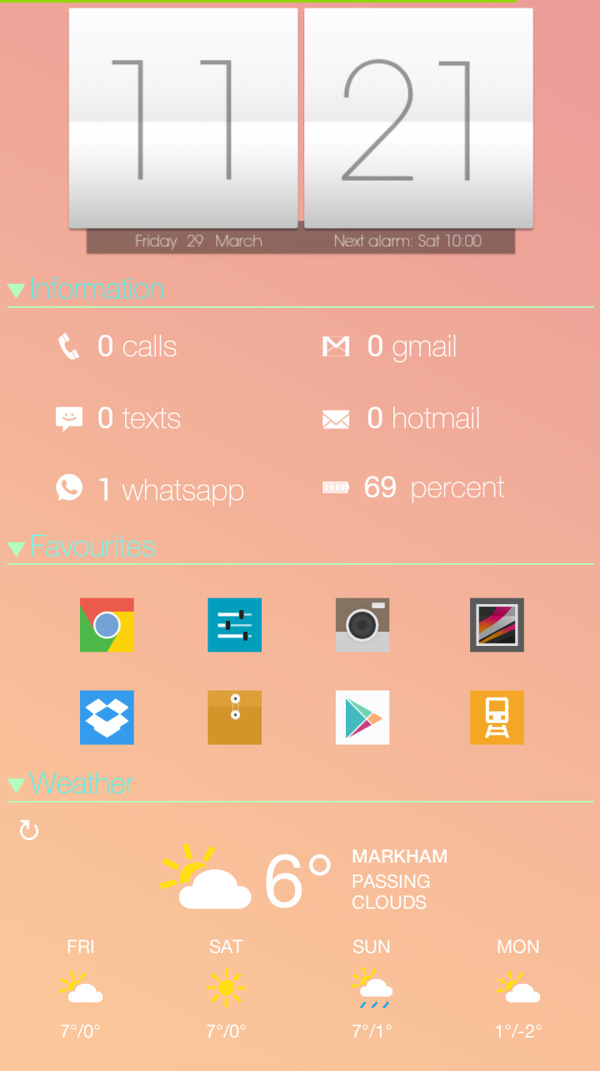Open the 0 hotmail shortcut
Viewport: 600px width, 1071px height.
pos(402,418)
